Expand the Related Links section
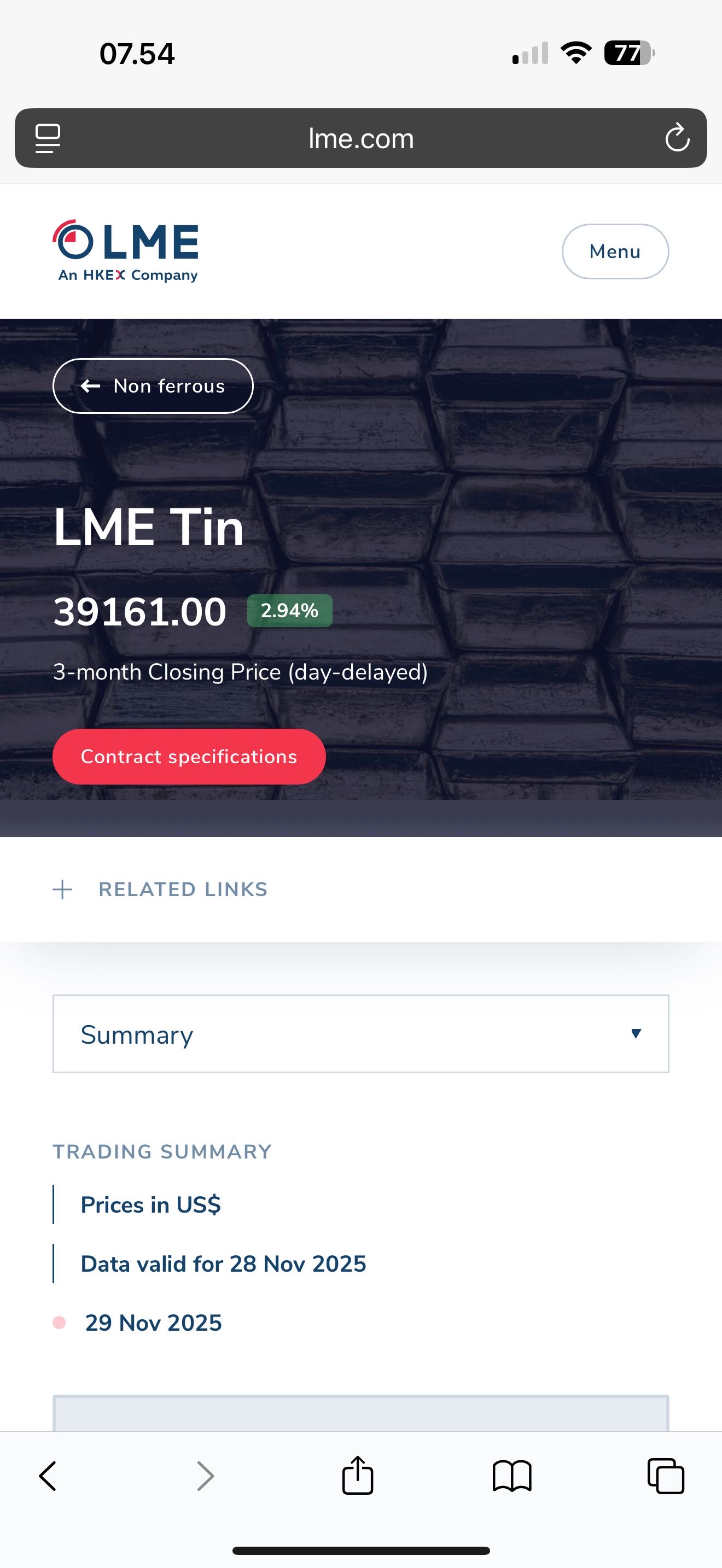The image size is (722, 1568). click(160, 890)
